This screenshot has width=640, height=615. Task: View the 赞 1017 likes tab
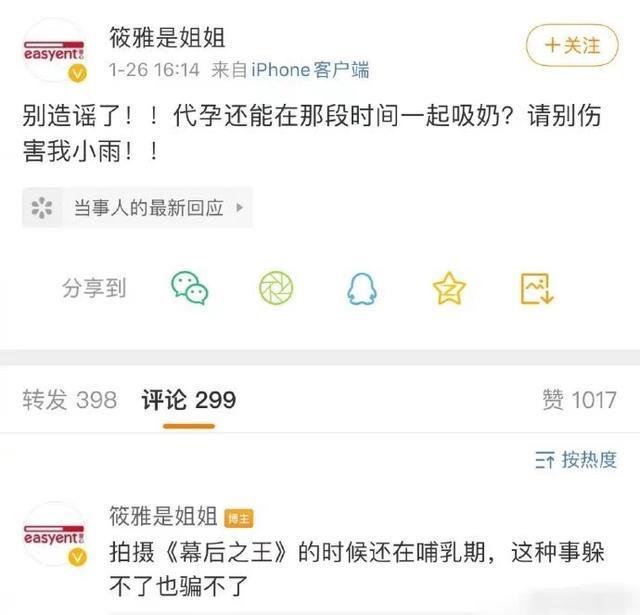578,400
